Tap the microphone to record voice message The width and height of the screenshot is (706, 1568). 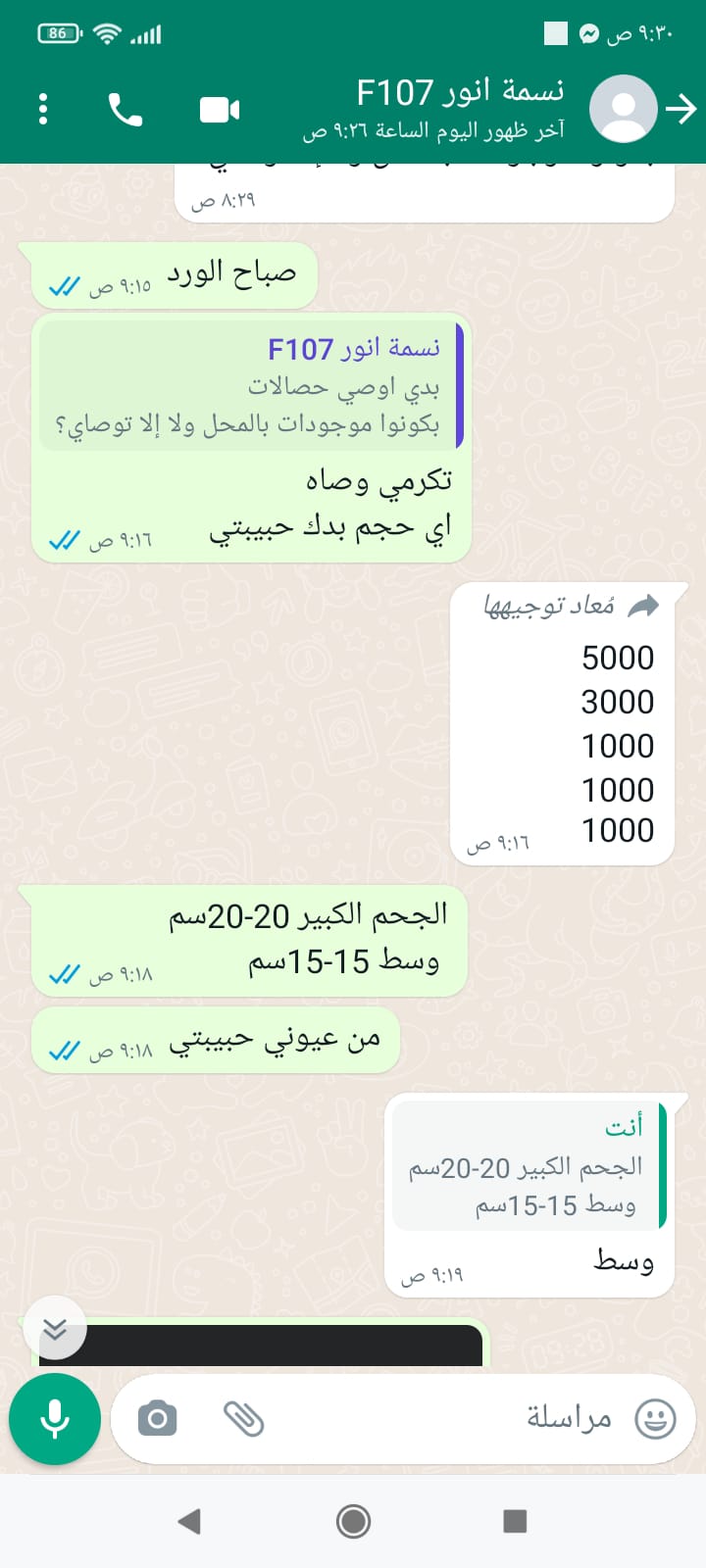(55, 1419)
